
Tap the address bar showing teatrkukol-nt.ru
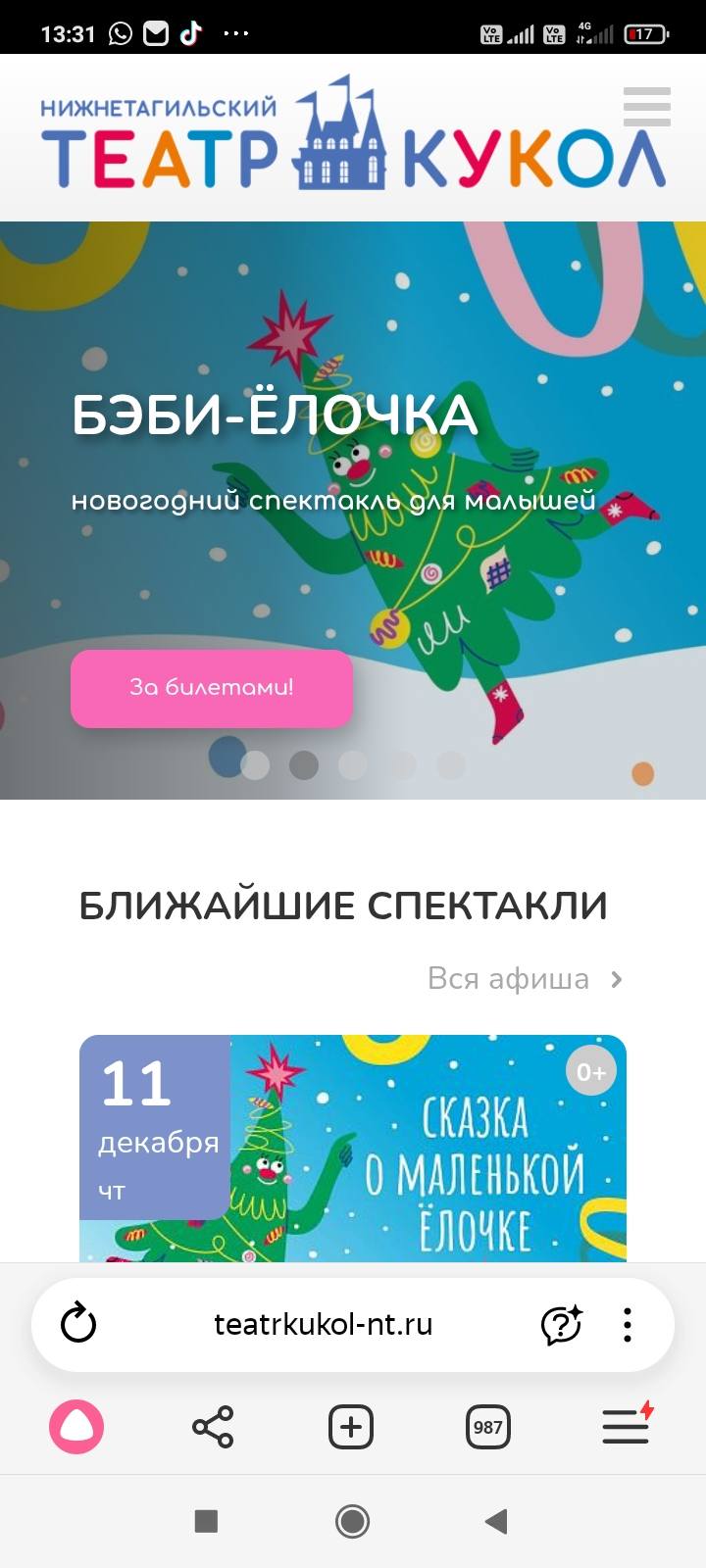click(324, 1324)
